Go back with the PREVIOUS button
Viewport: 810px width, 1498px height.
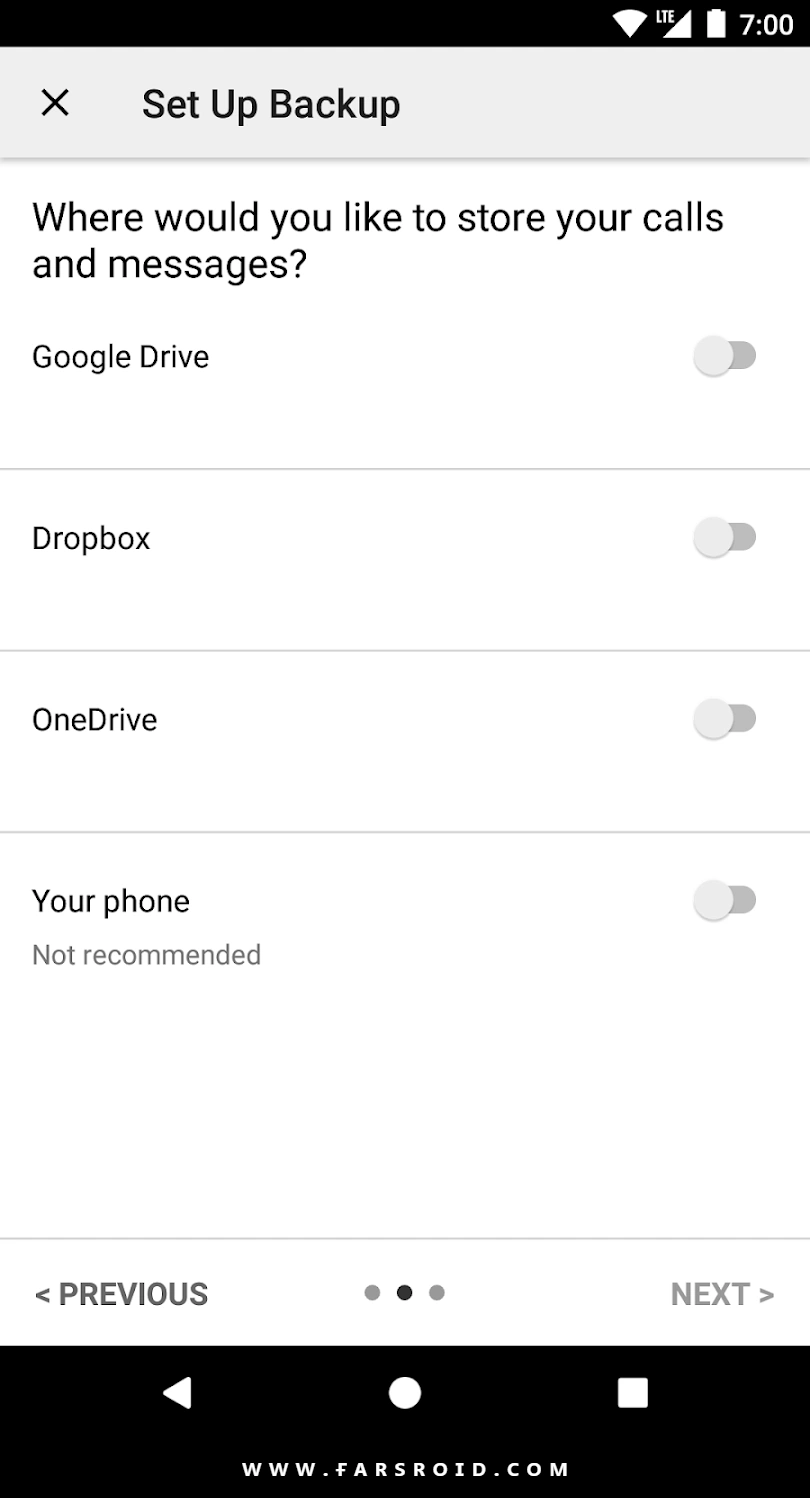tap(121, 1294)
